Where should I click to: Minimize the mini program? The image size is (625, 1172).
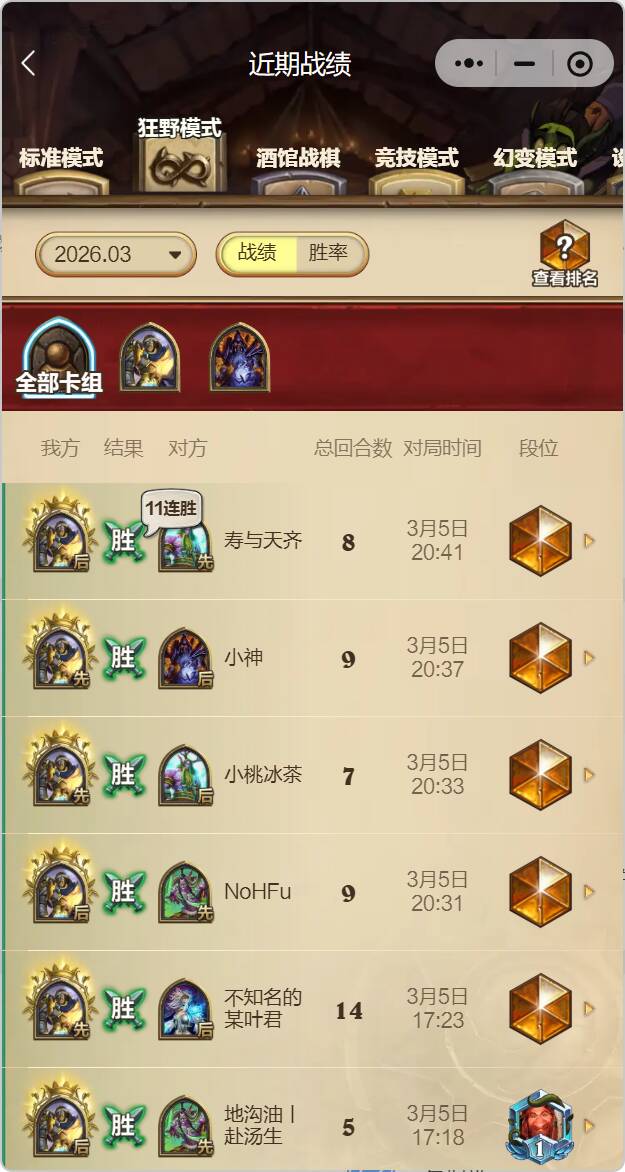(x=524, y=64)
